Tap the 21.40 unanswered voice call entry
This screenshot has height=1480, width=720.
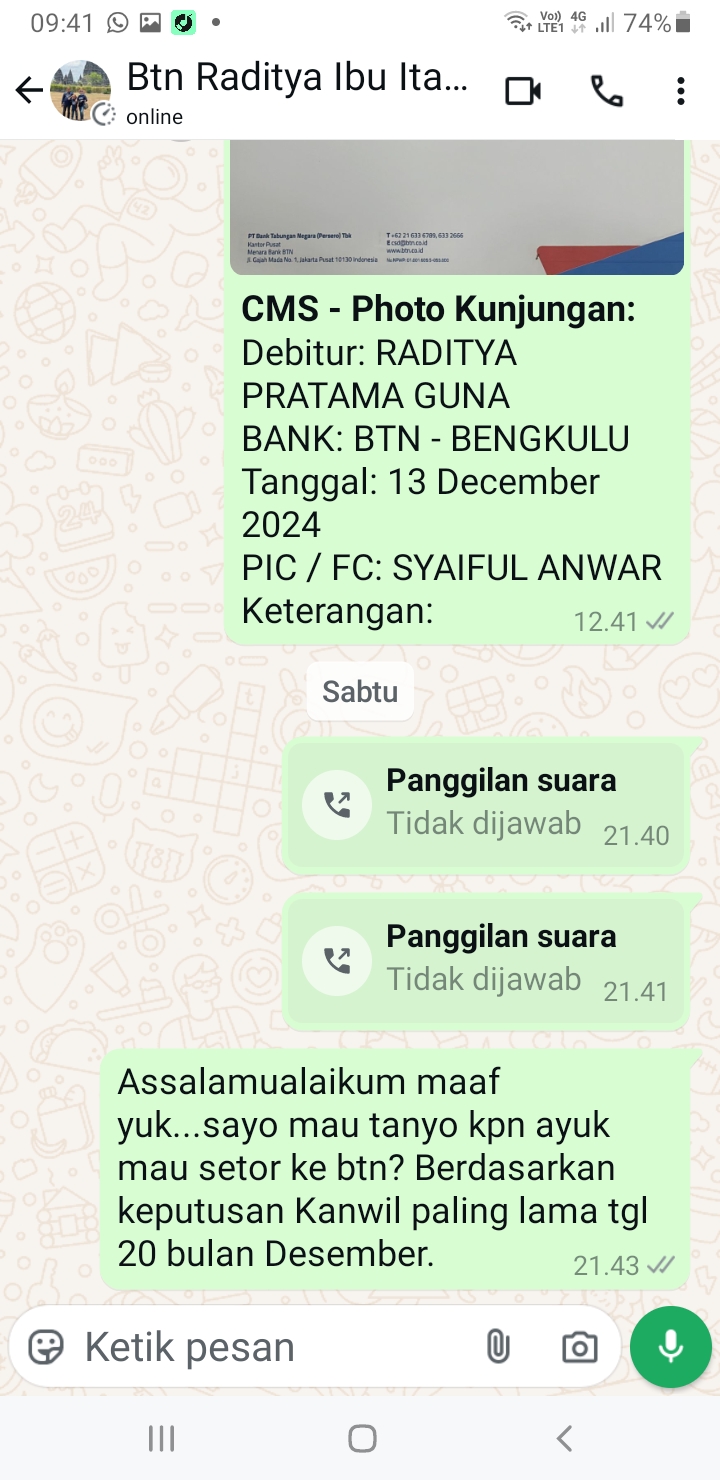click(485, 804)
